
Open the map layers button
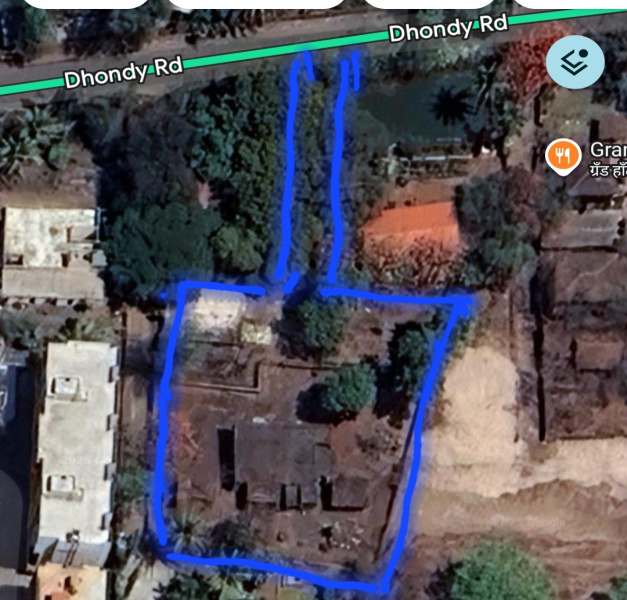[x=575, y=62]
